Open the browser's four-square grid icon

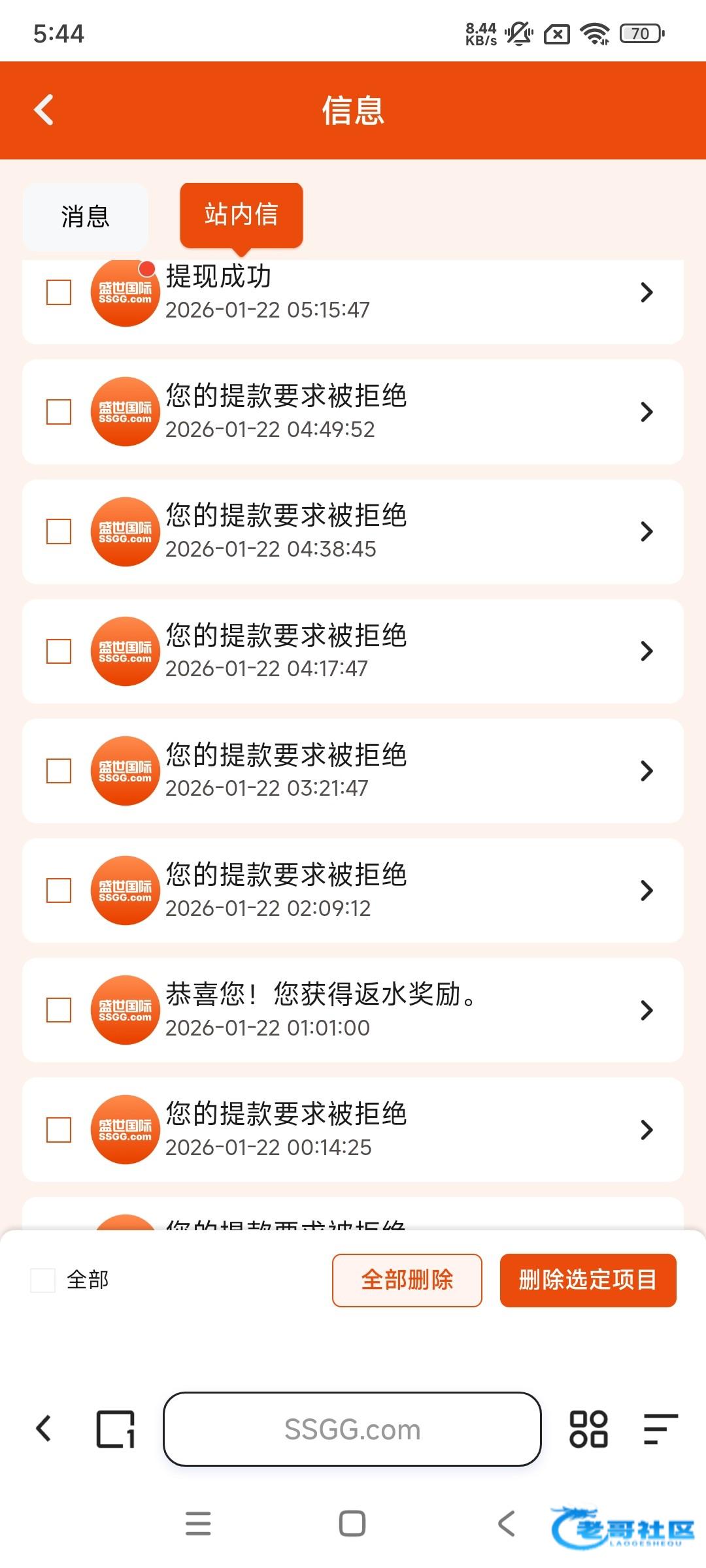(x=588, y=1429)
